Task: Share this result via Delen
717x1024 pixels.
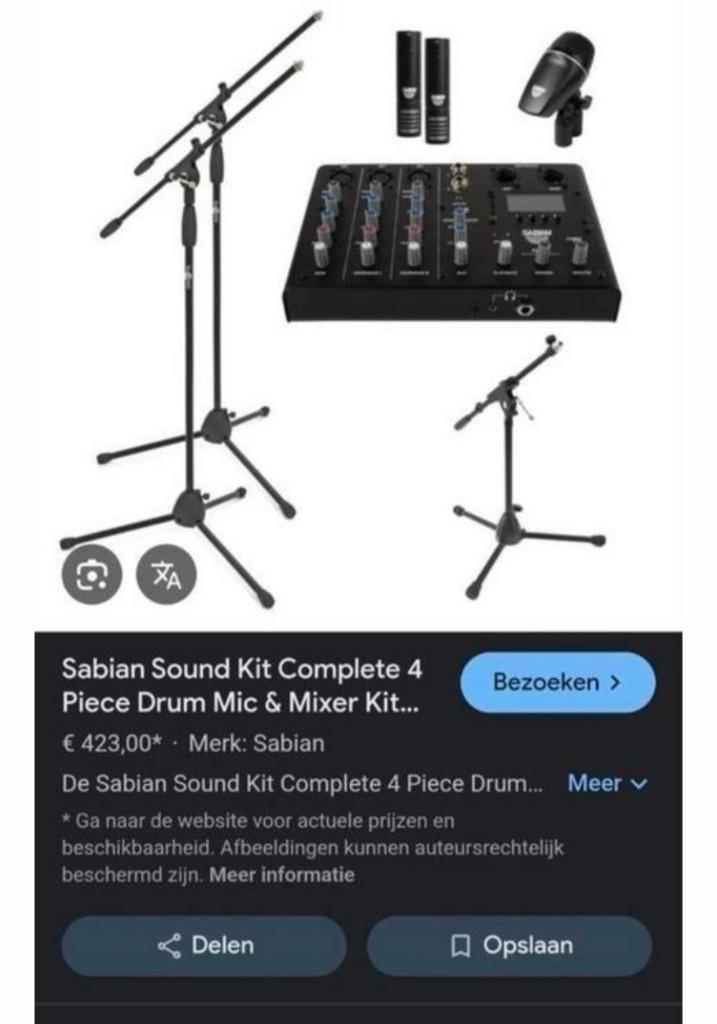Action: [x=205, y=945]
